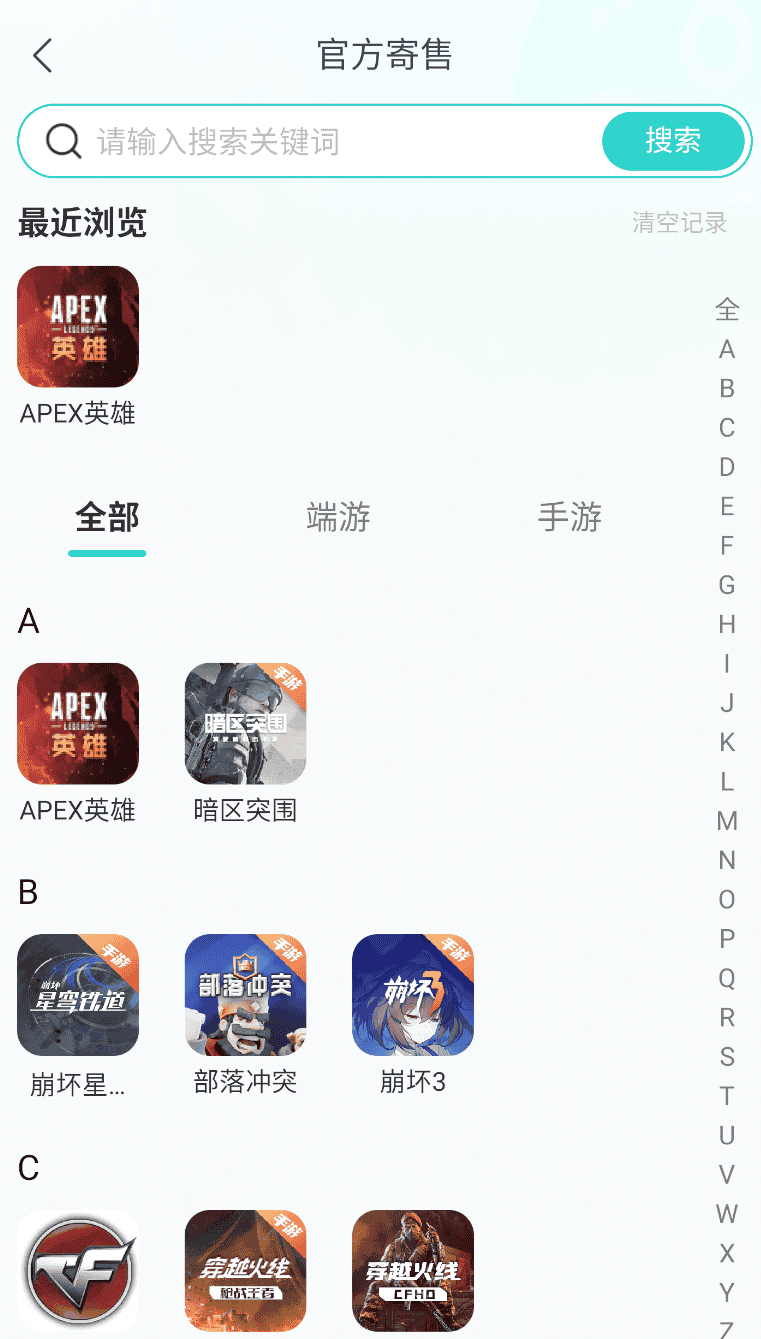Select 全 at the top of the index
The image size is (761, 1339).
[727, 311]
